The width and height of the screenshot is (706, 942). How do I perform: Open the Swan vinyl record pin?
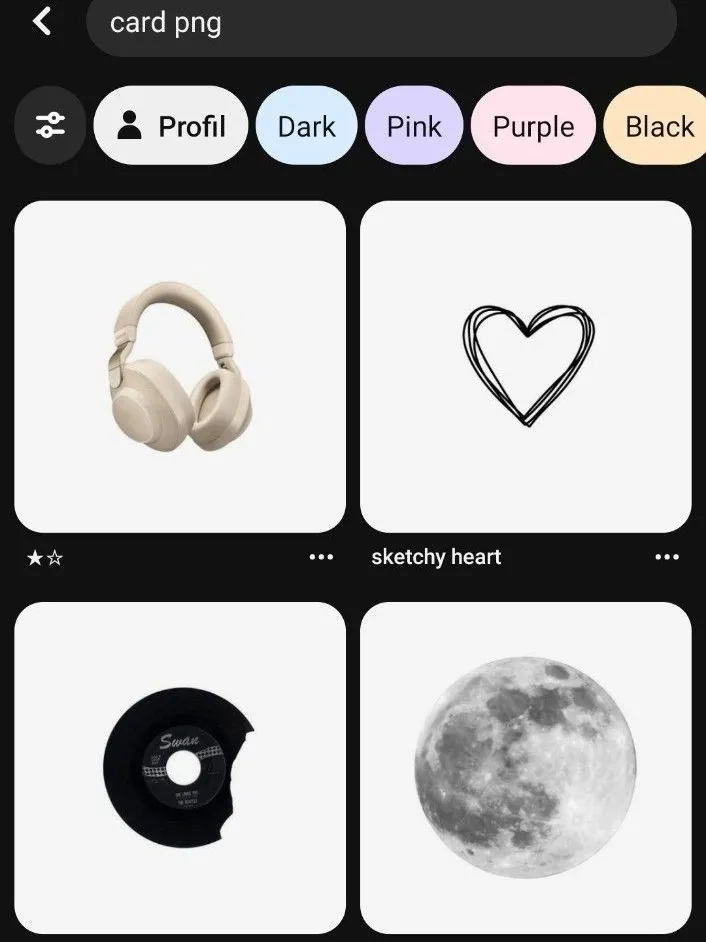coord(180,768)
